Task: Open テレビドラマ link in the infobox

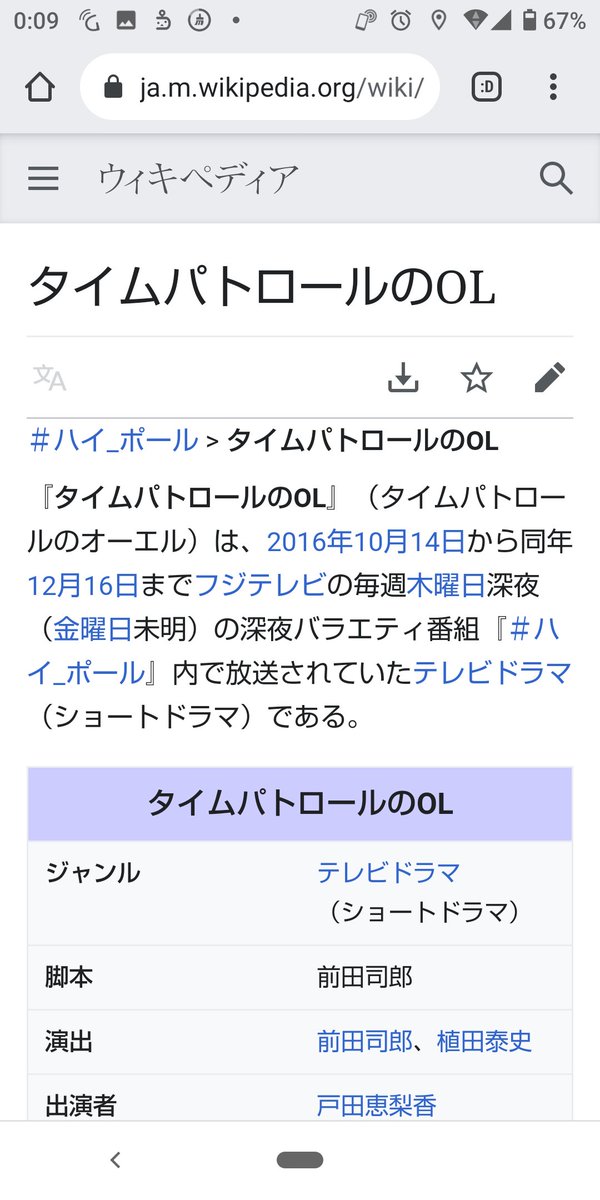Action: tap(388, 872)
